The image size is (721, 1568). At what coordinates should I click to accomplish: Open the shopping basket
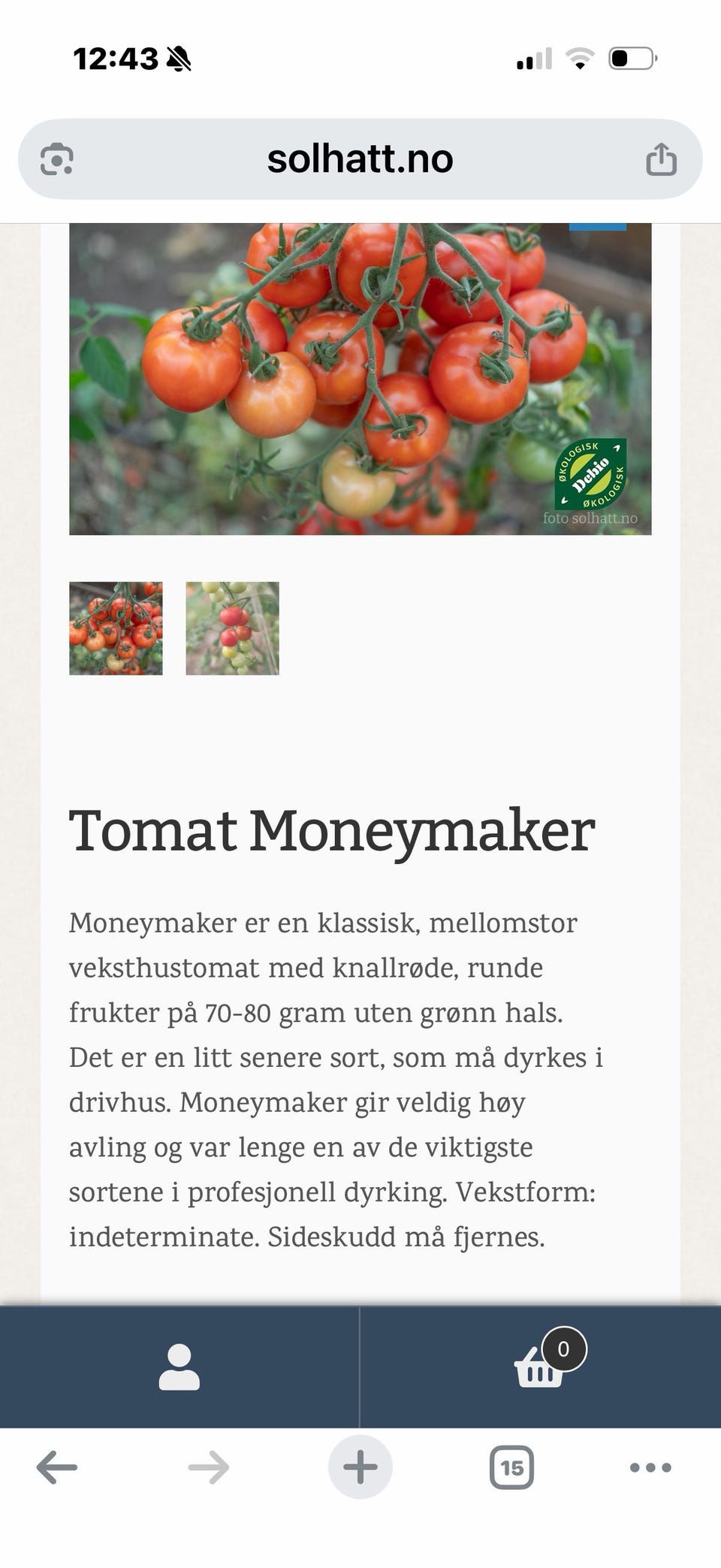(540, 1367)
